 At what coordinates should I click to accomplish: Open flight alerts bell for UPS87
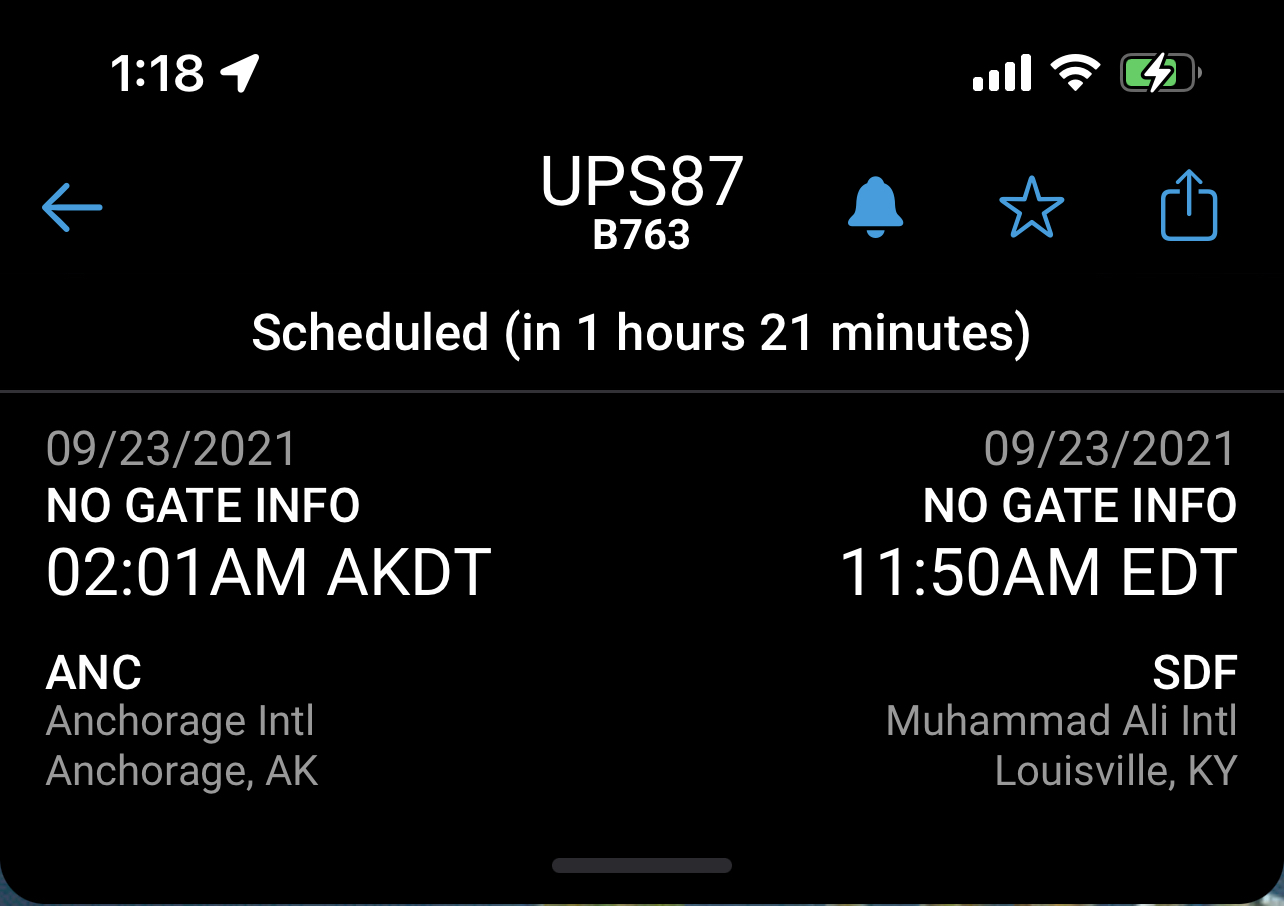(x=875, y=207)
